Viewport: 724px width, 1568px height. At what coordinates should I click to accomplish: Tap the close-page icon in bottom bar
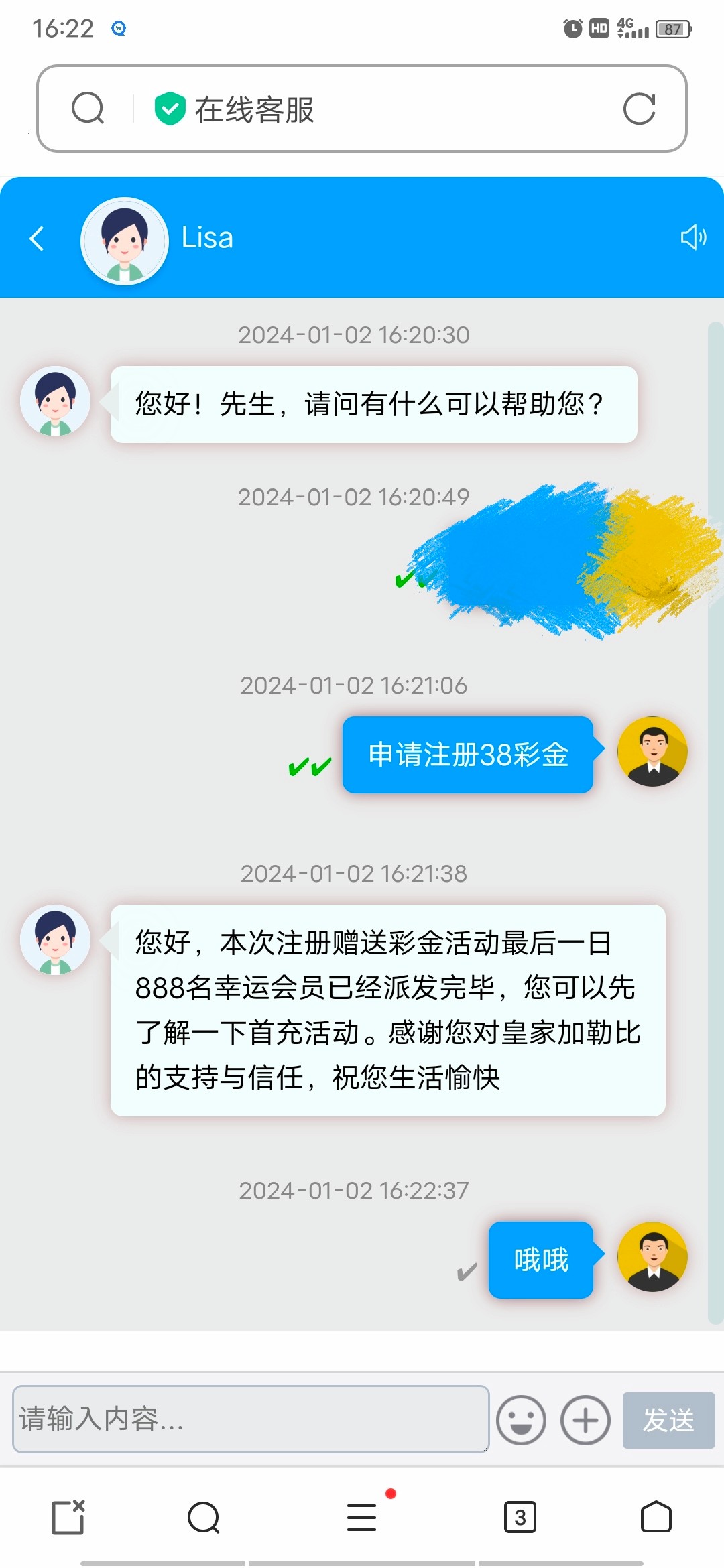coord(68,1518)
